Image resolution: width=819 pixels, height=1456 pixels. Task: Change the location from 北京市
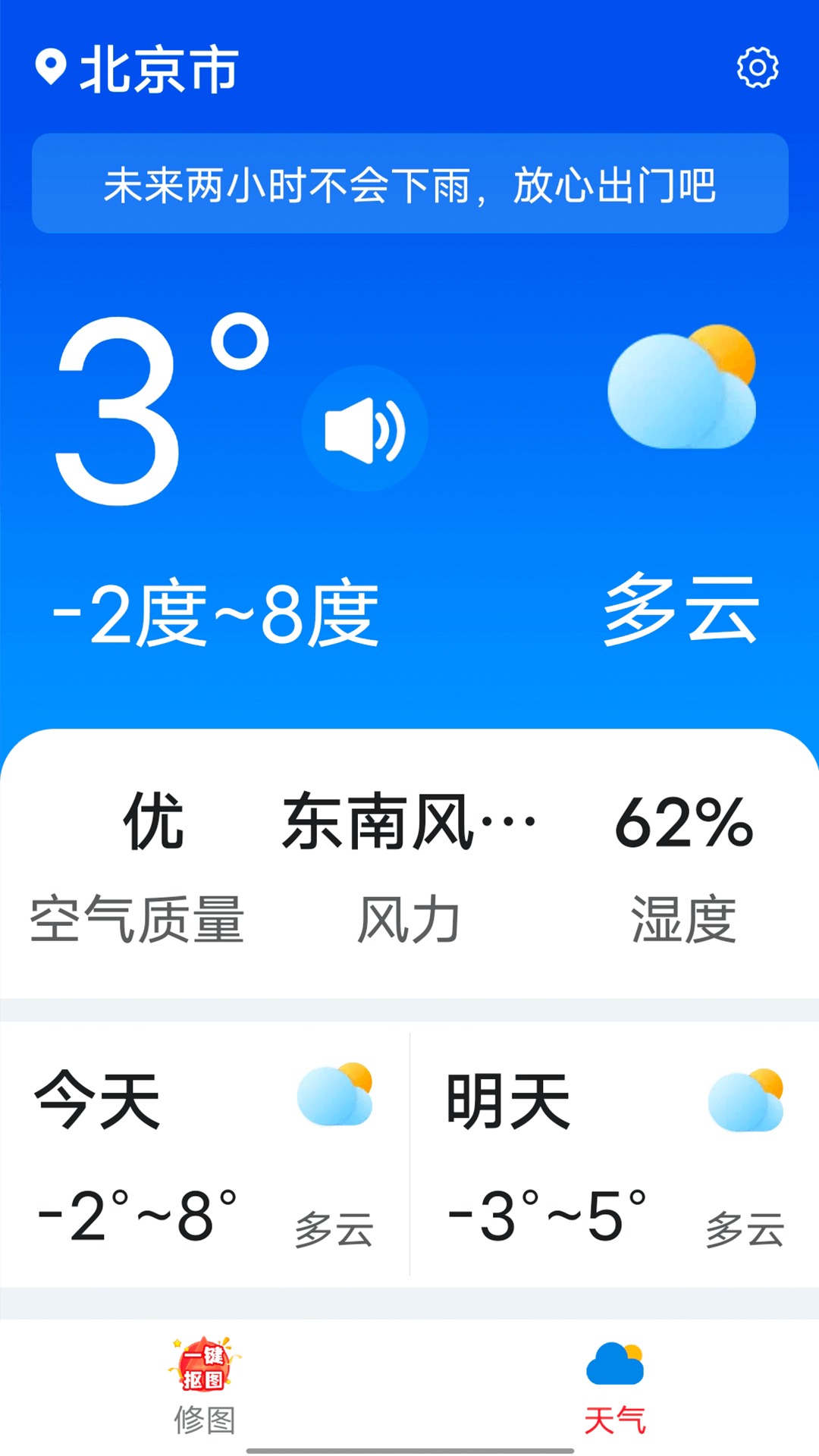point(138,69)
